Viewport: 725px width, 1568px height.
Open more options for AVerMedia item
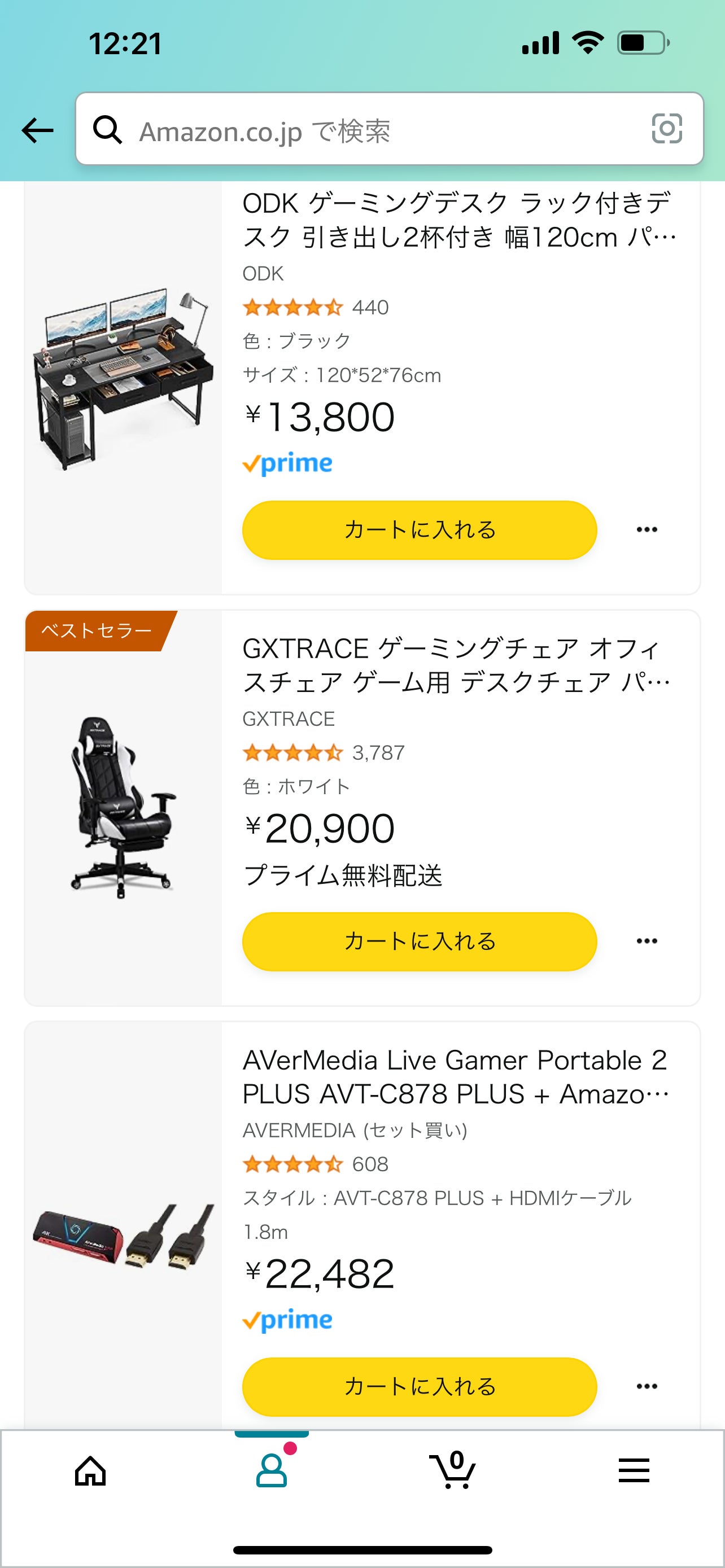[x=647, y=1386]
